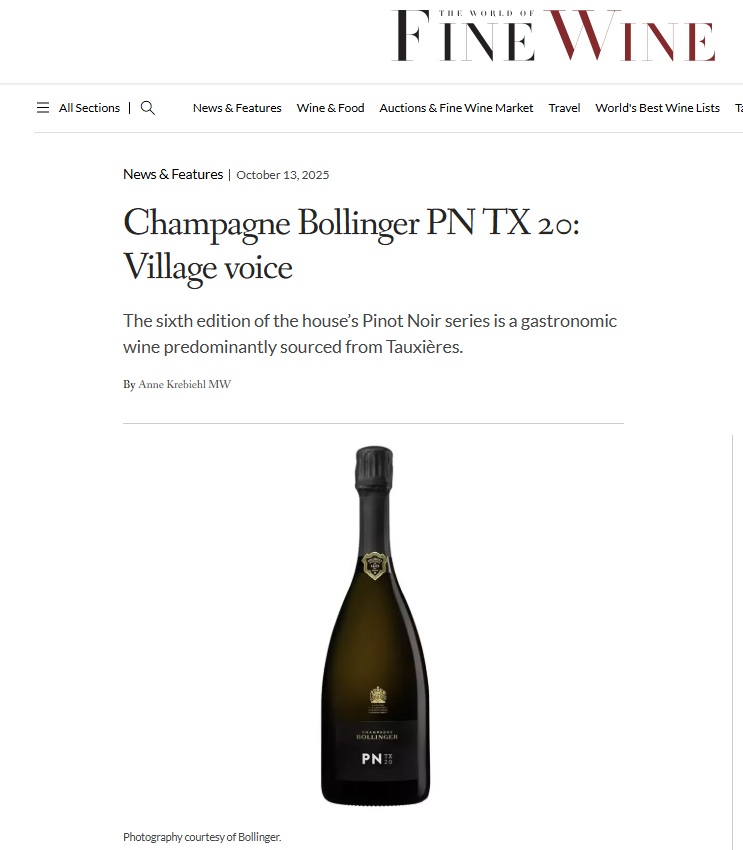View author Anne Krebiehl MW's page
This screenshot has height=850, width=743.
(x=184, y=384)
